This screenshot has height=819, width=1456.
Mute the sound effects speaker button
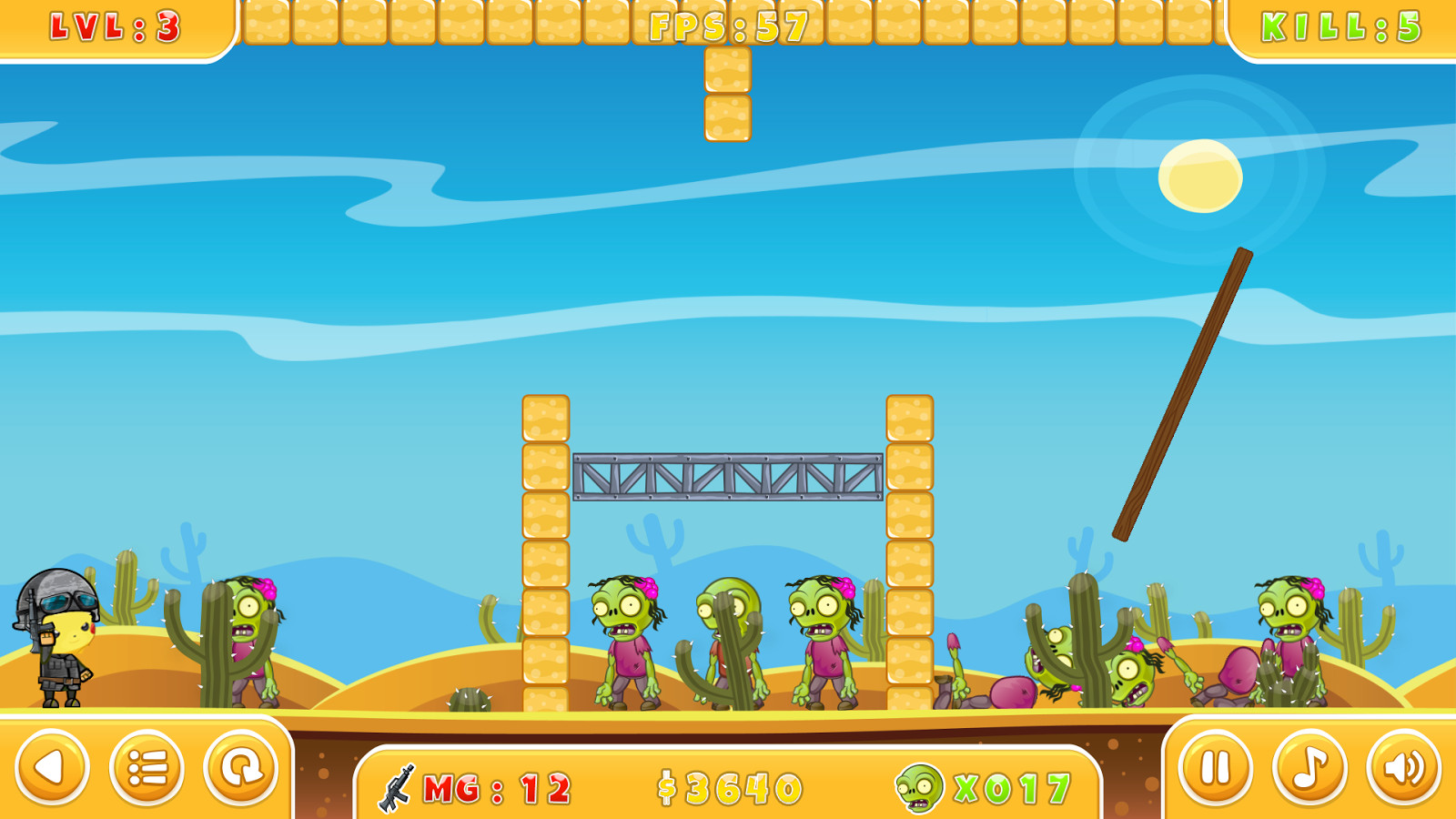pos(1403,768)
